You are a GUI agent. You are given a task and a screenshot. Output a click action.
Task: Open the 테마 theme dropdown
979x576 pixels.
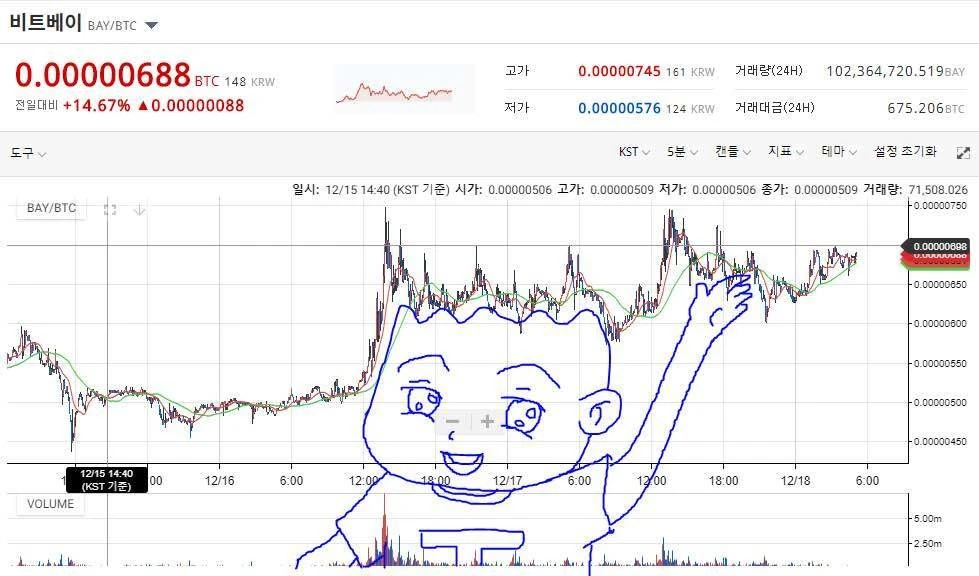pos(839,152)
